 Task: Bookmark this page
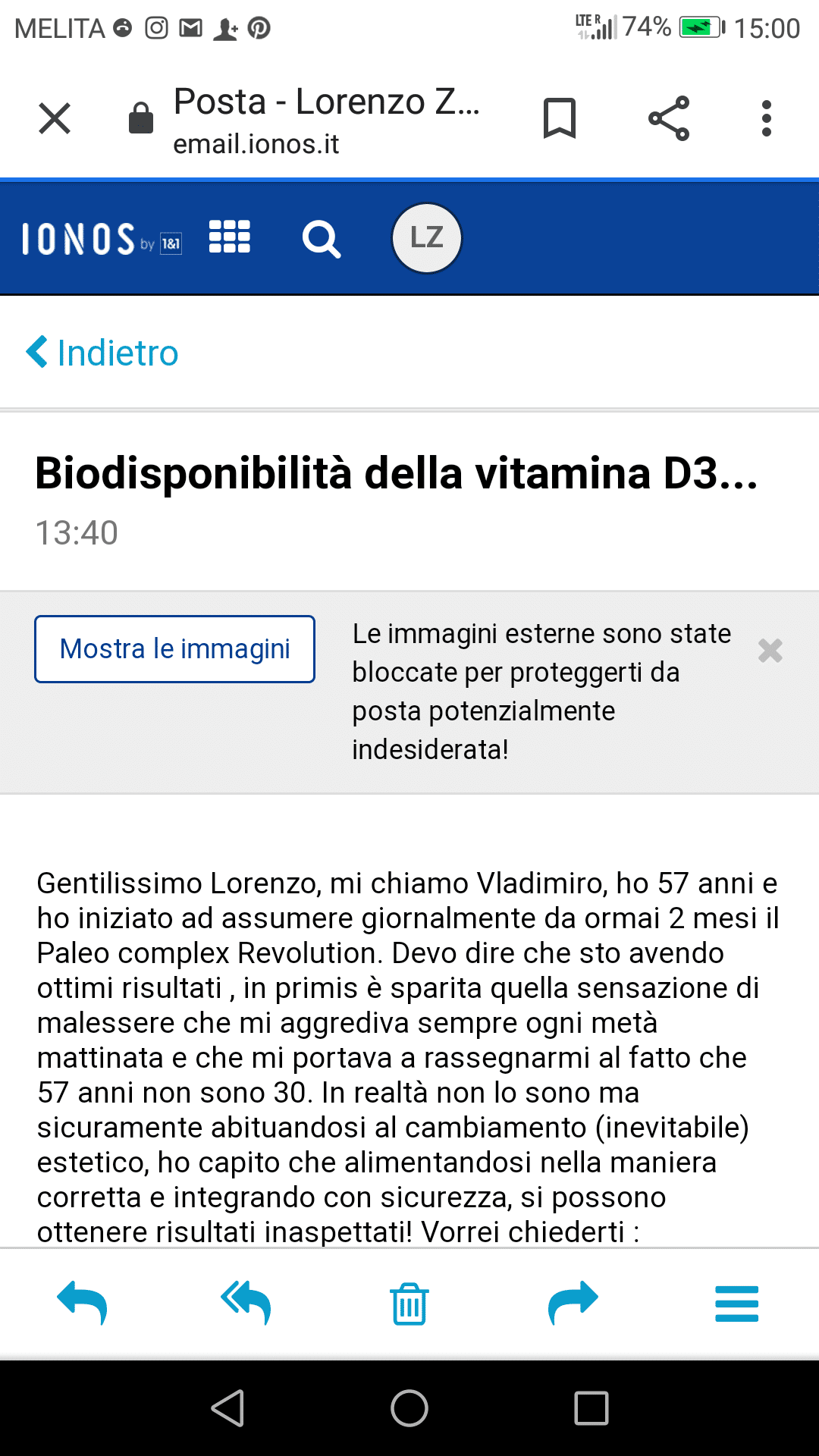560,118
